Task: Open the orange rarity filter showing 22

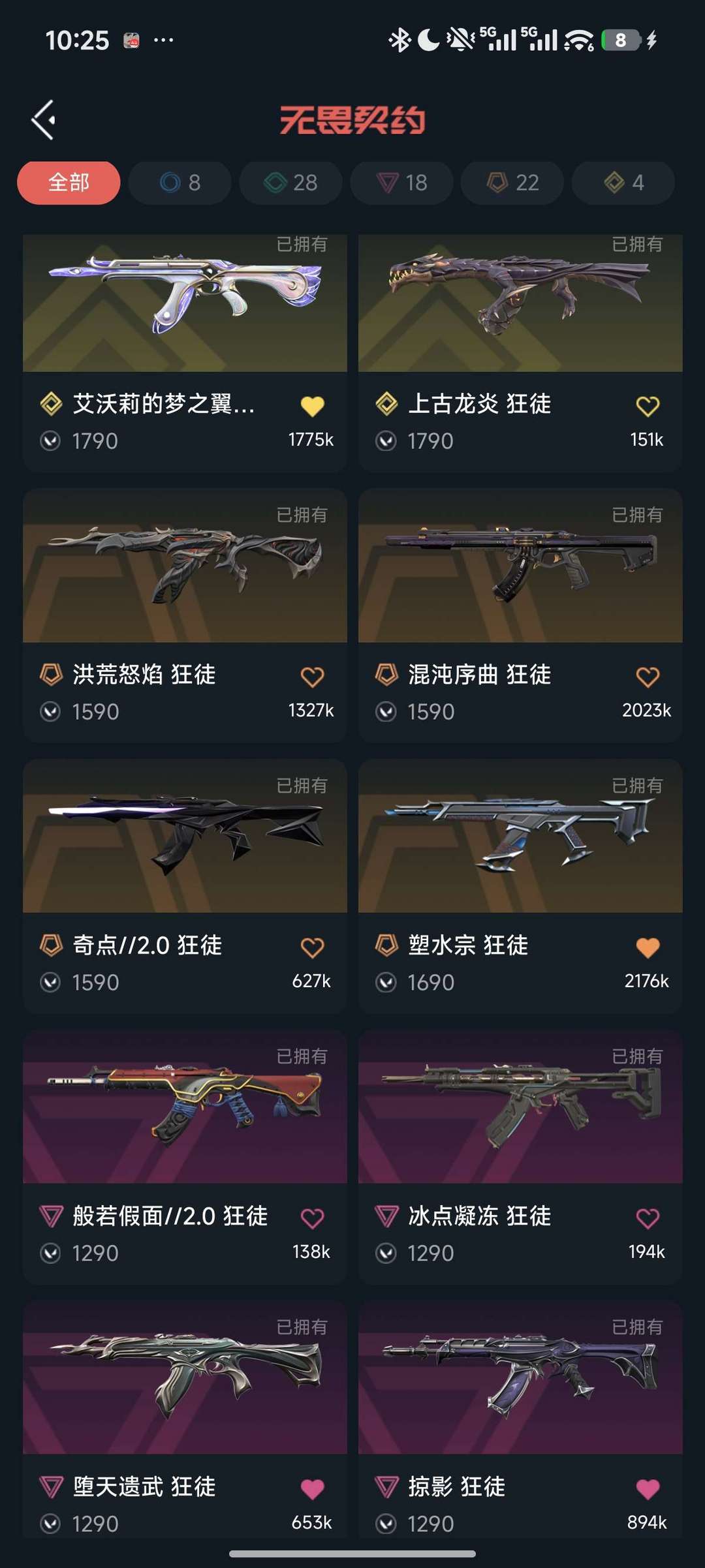Action: tap(512, 183)
